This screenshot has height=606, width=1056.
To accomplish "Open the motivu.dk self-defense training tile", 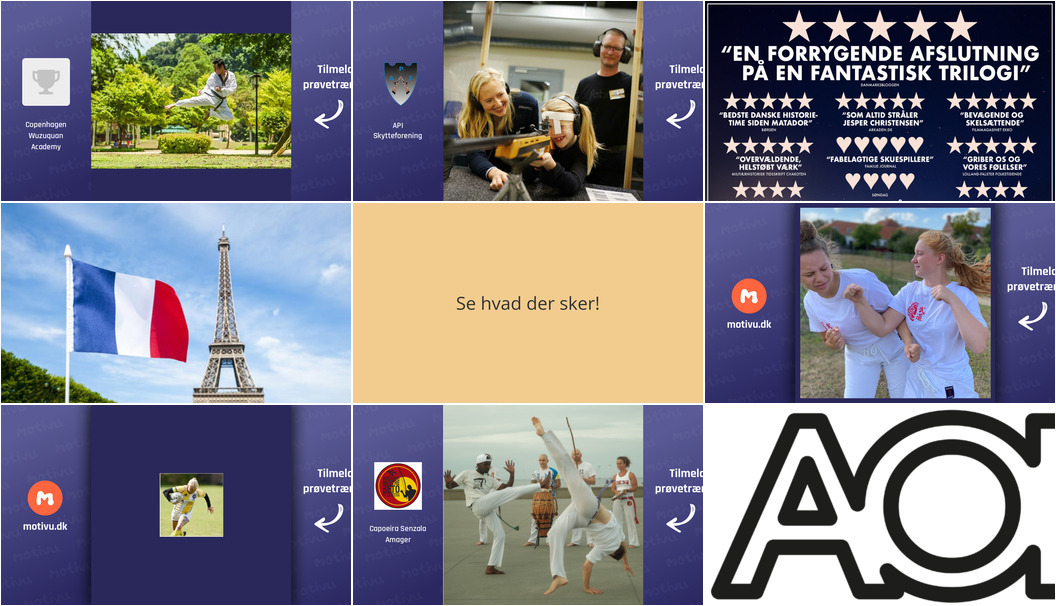I will tap(880, 303).
